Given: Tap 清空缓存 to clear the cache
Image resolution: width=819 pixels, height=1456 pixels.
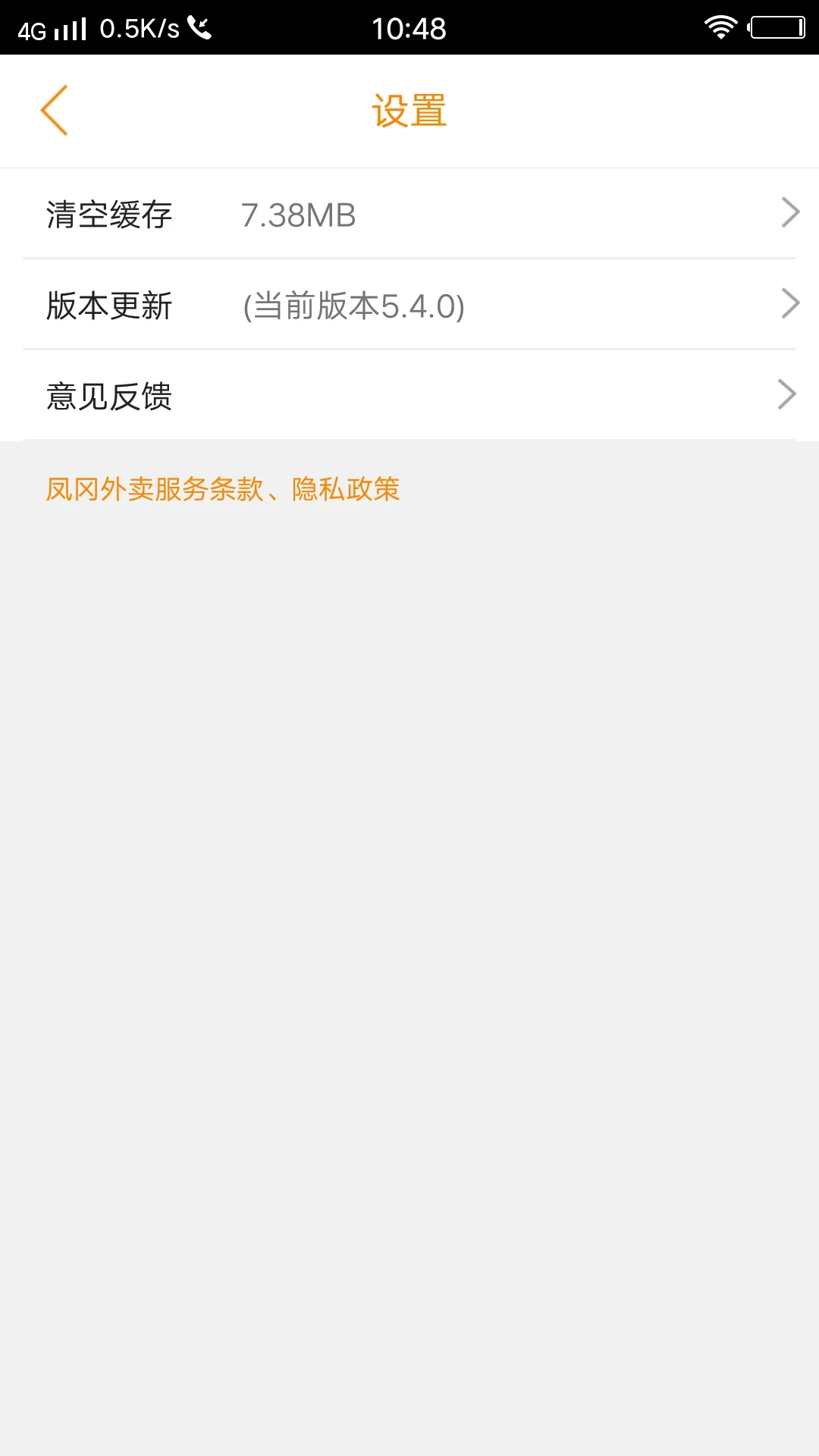Looking at the screenshot, I should pos(108,215).
